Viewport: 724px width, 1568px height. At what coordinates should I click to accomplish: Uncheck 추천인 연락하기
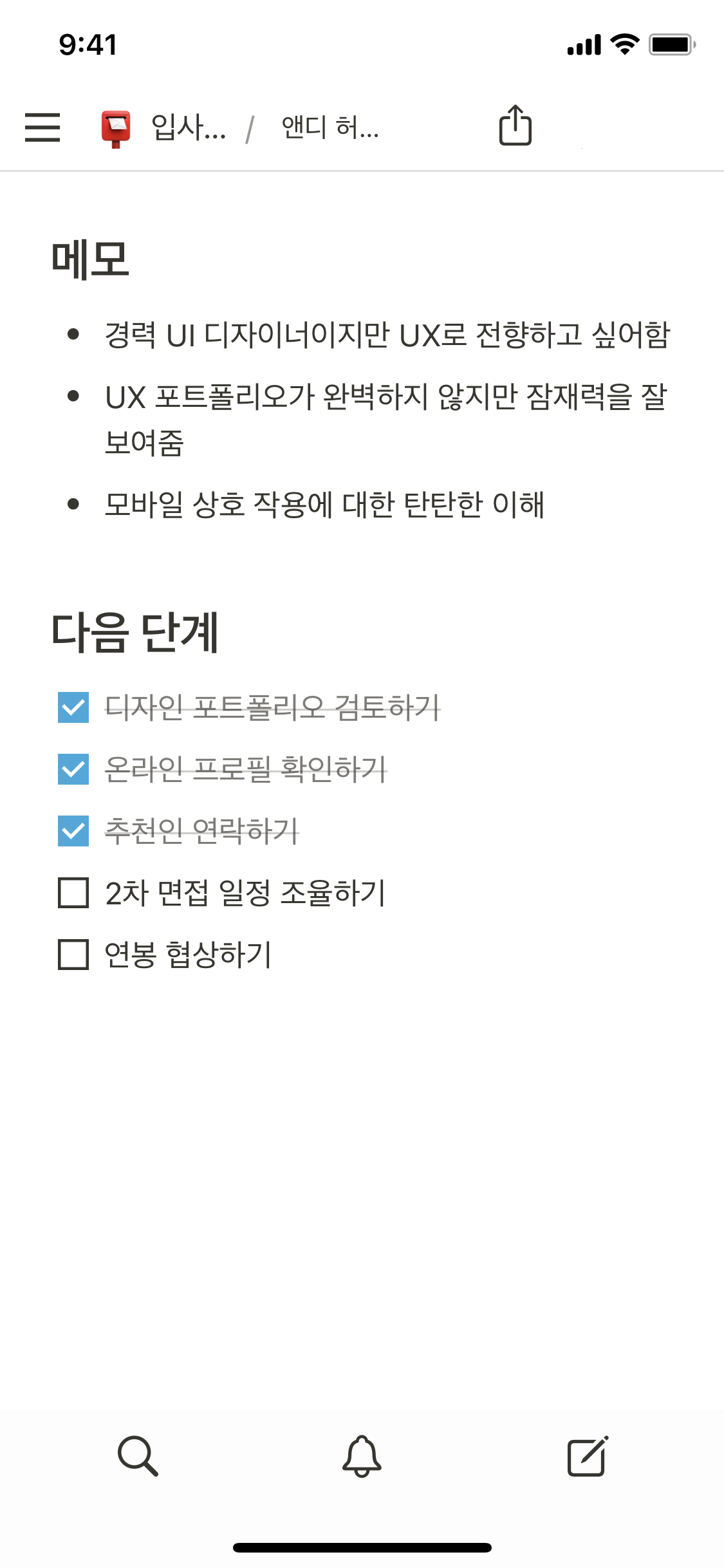click(x=73, y=831)
